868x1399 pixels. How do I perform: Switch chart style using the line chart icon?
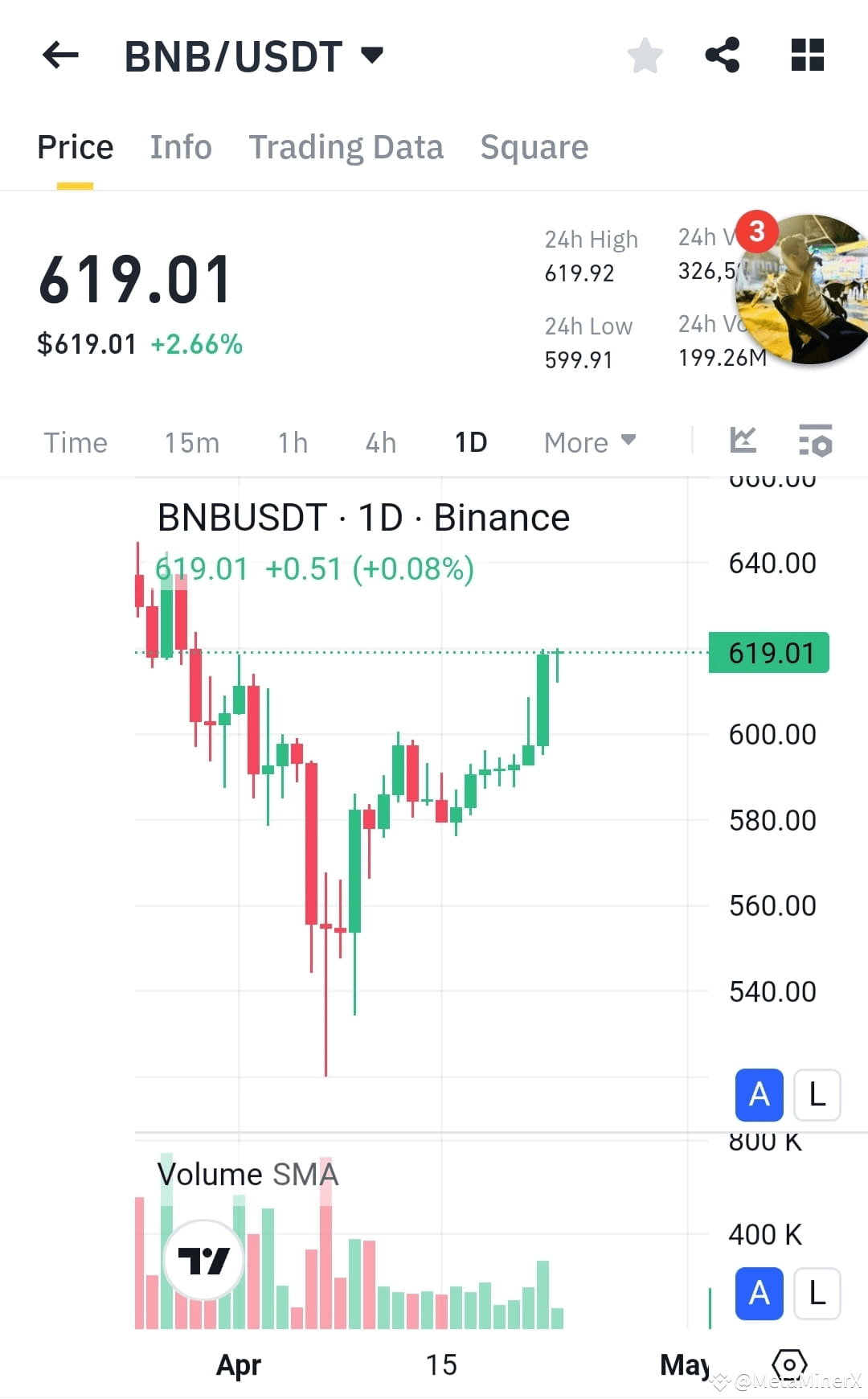744,441
